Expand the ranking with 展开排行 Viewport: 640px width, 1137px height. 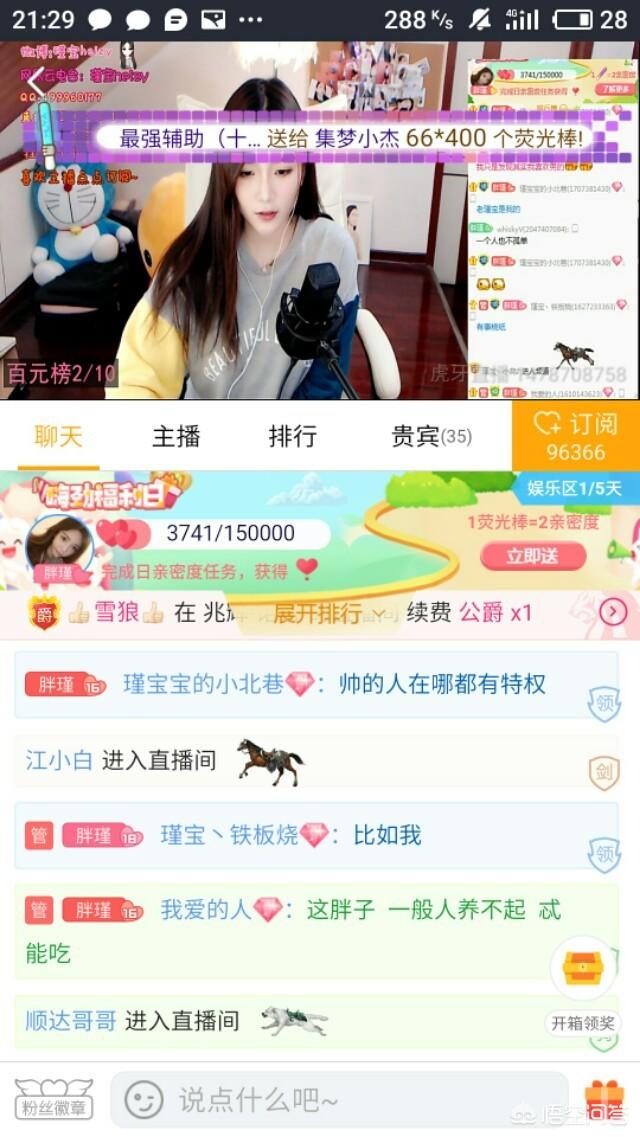click(x=330, y=613)
